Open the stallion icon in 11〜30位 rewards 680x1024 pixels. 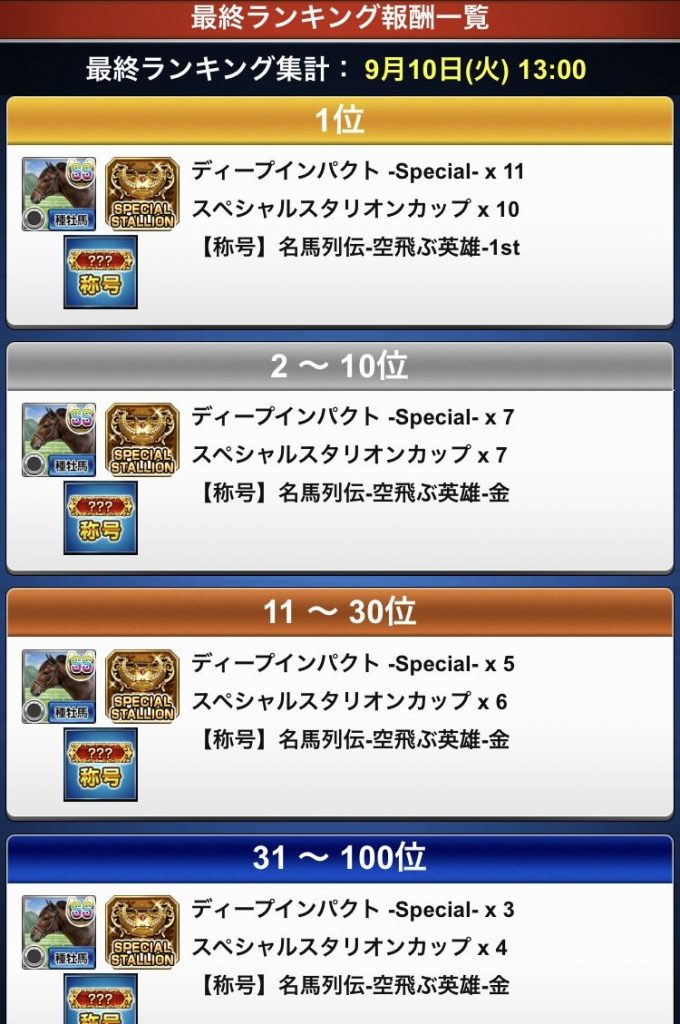click(59, 686)
